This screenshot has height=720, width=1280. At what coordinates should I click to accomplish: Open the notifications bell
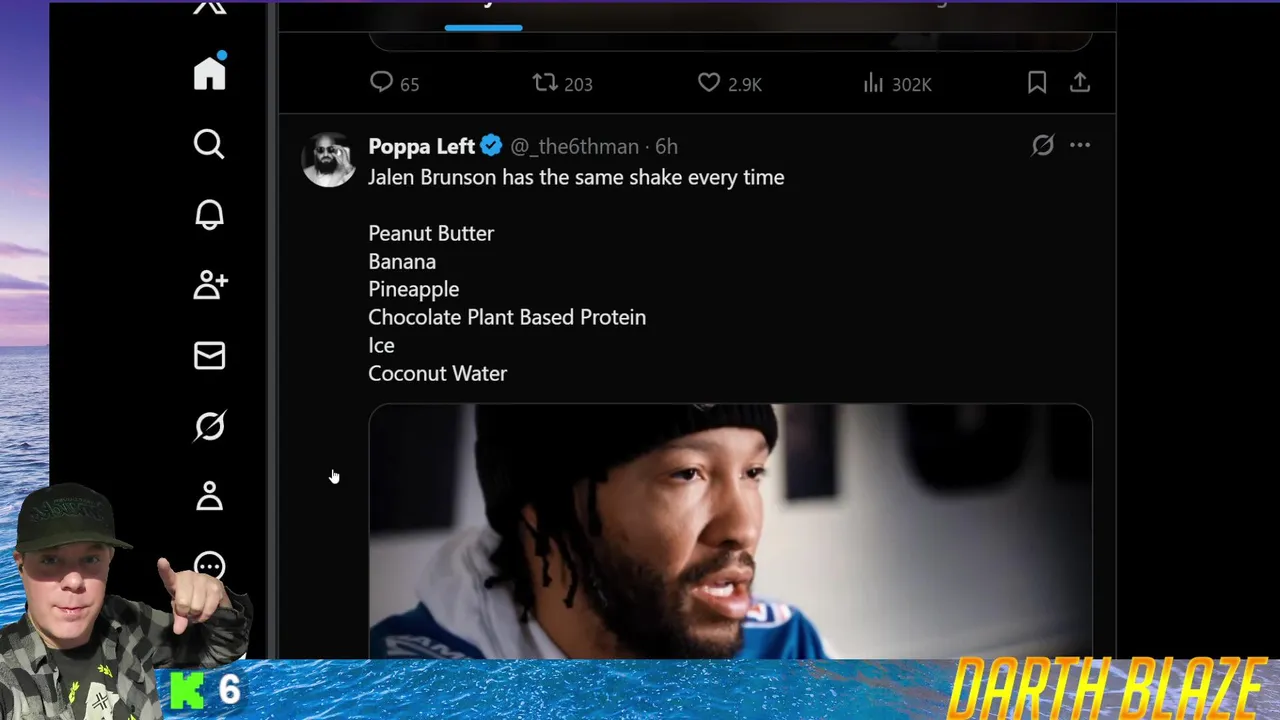(x=209, y=214)
